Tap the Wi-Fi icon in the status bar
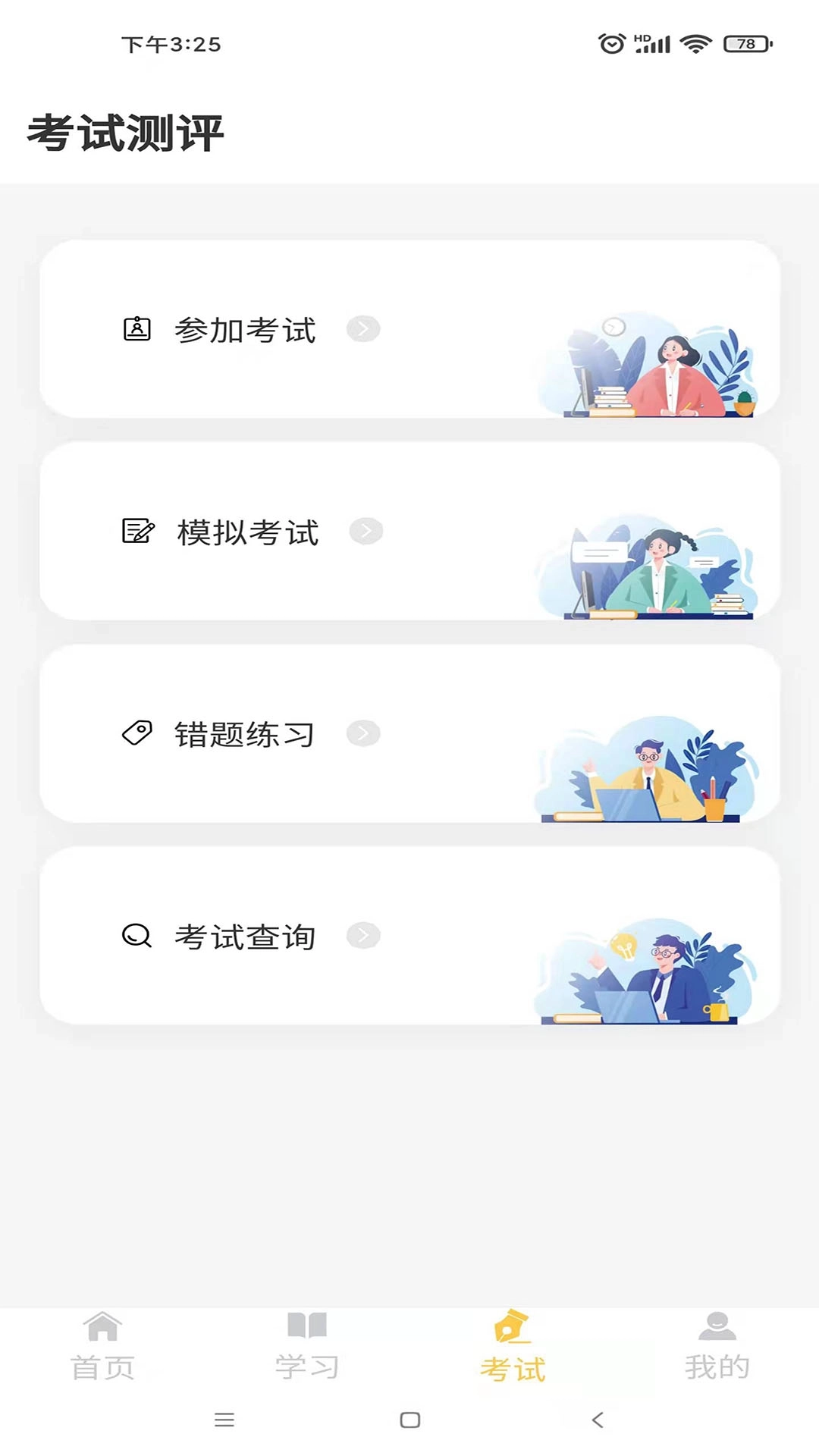The height and width of the screenshot is (1456, 819). 695,45
